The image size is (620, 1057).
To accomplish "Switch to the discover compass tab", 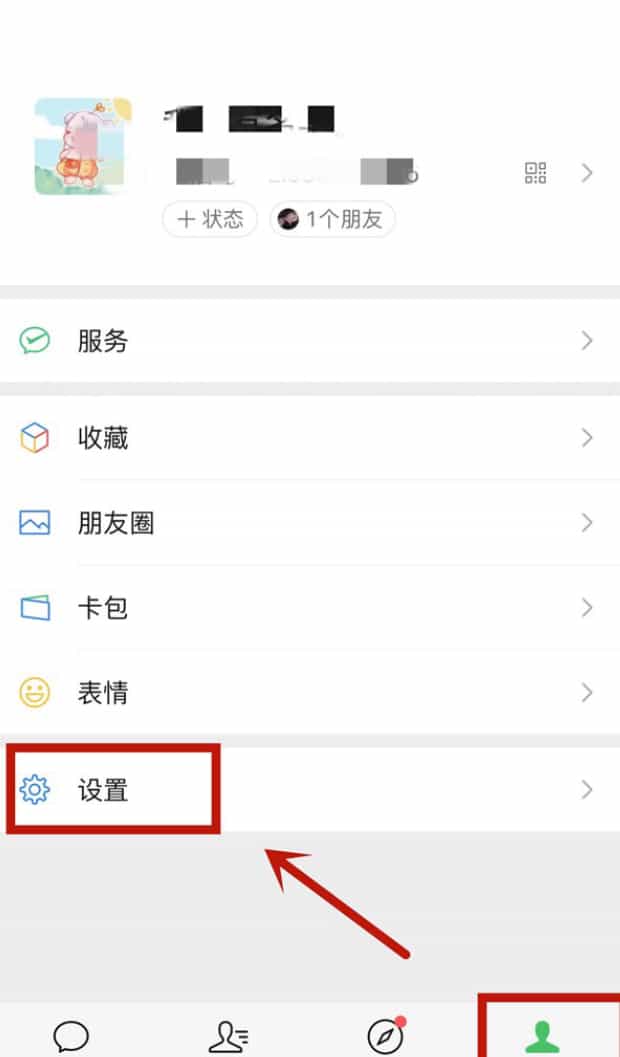I will click(x=386, y=1036).
